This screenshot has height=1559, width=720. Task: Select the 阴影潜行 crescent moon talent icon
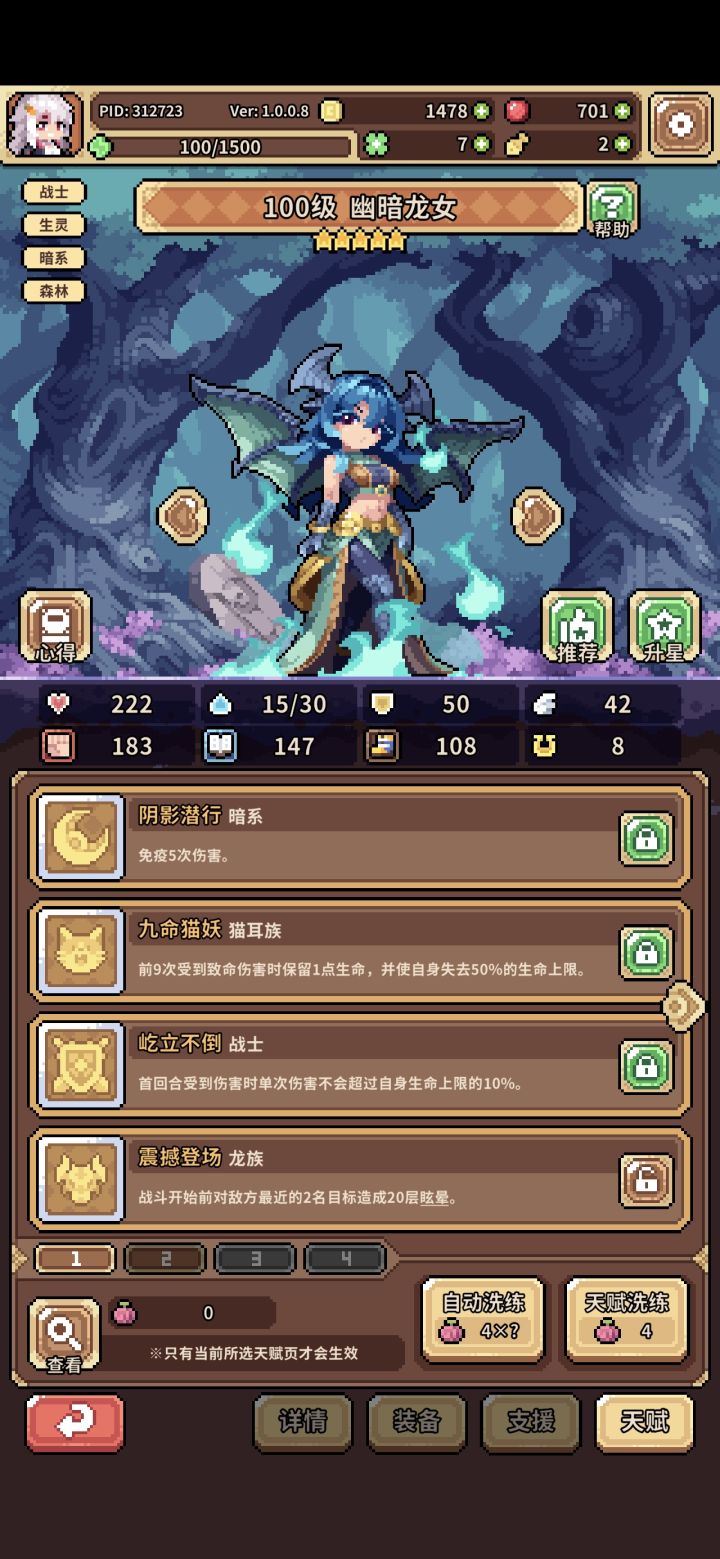[79, 838]
